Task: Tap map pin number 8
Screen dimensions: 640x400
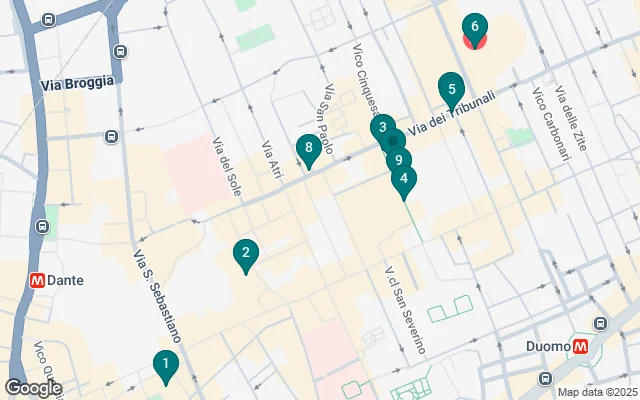Action: pyautogui.click(x=308, y=150)
